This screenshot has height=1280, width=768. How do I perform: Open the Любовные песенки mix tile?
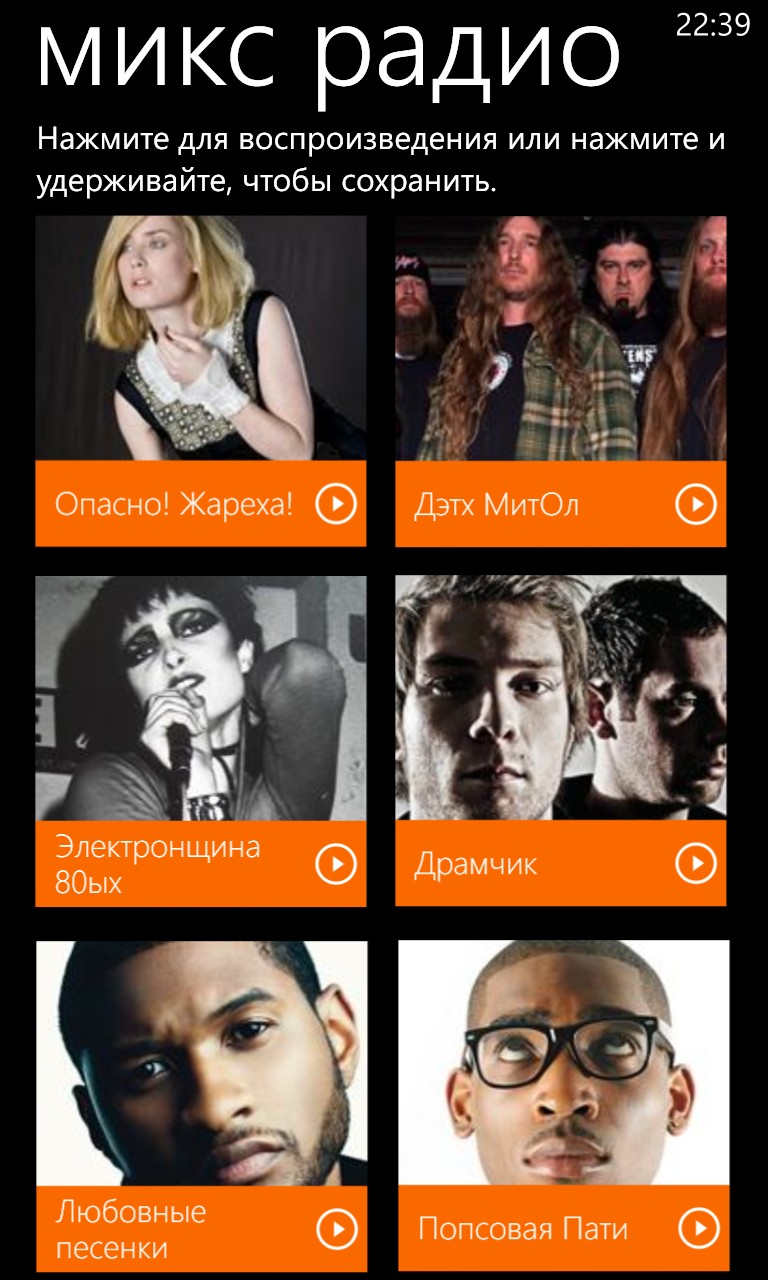tap(202, 1106)
